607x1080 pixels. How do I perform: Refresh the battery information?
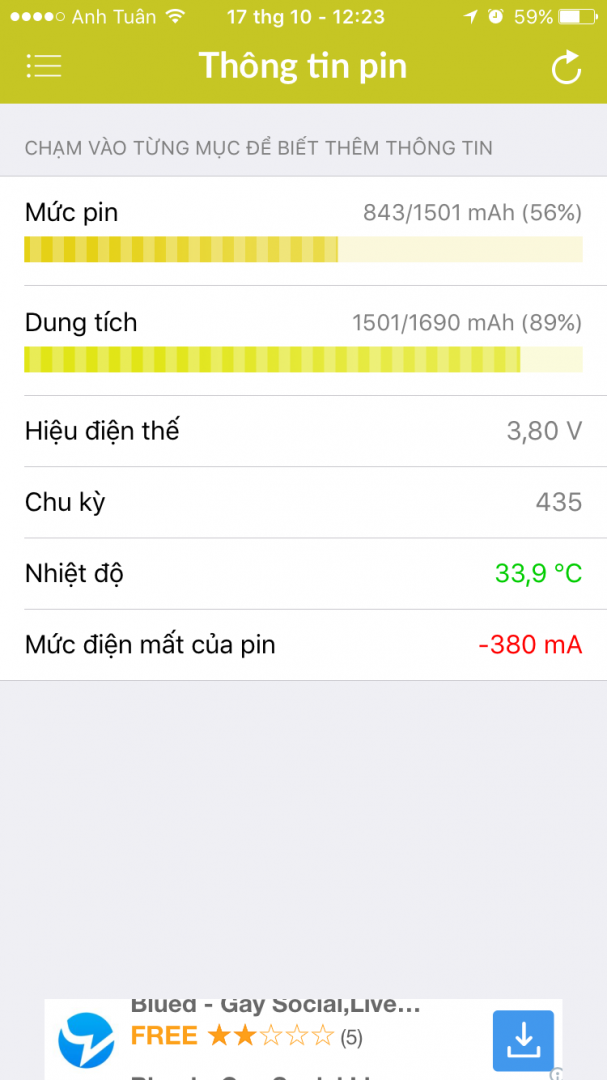point(566,67)
